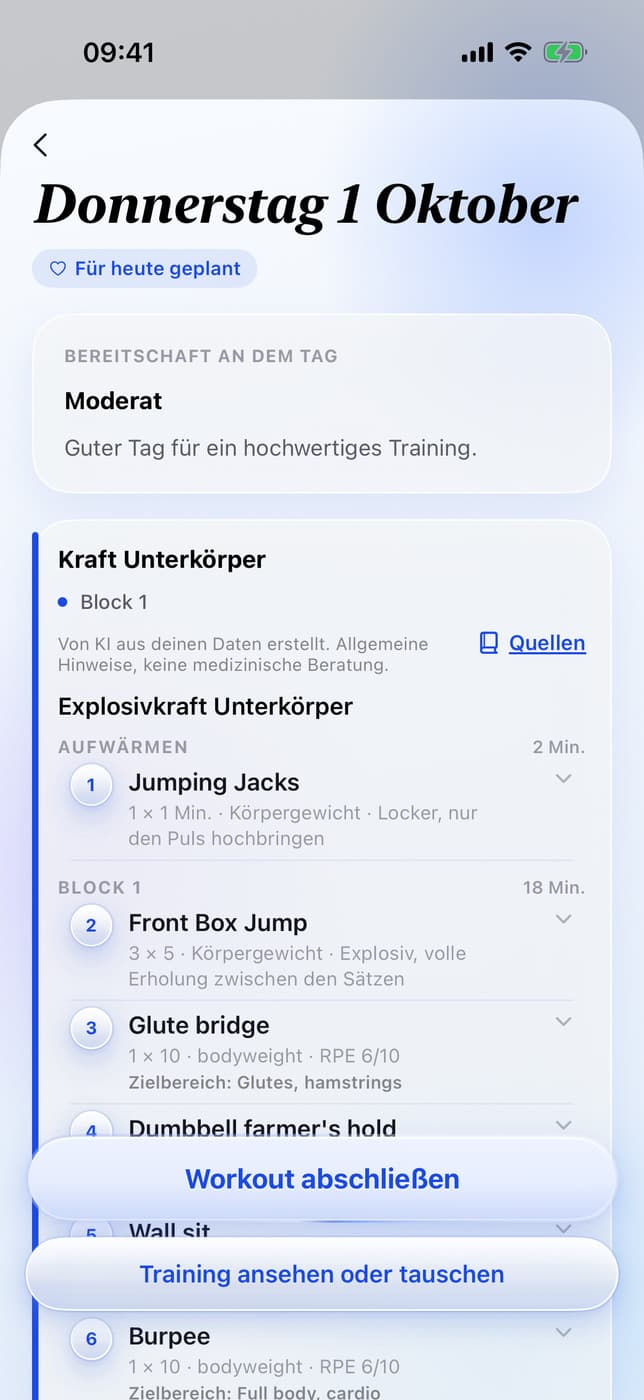
Task: Expand the Burpee exercise
Action: pyautogui.click(x=564, y=1332)
